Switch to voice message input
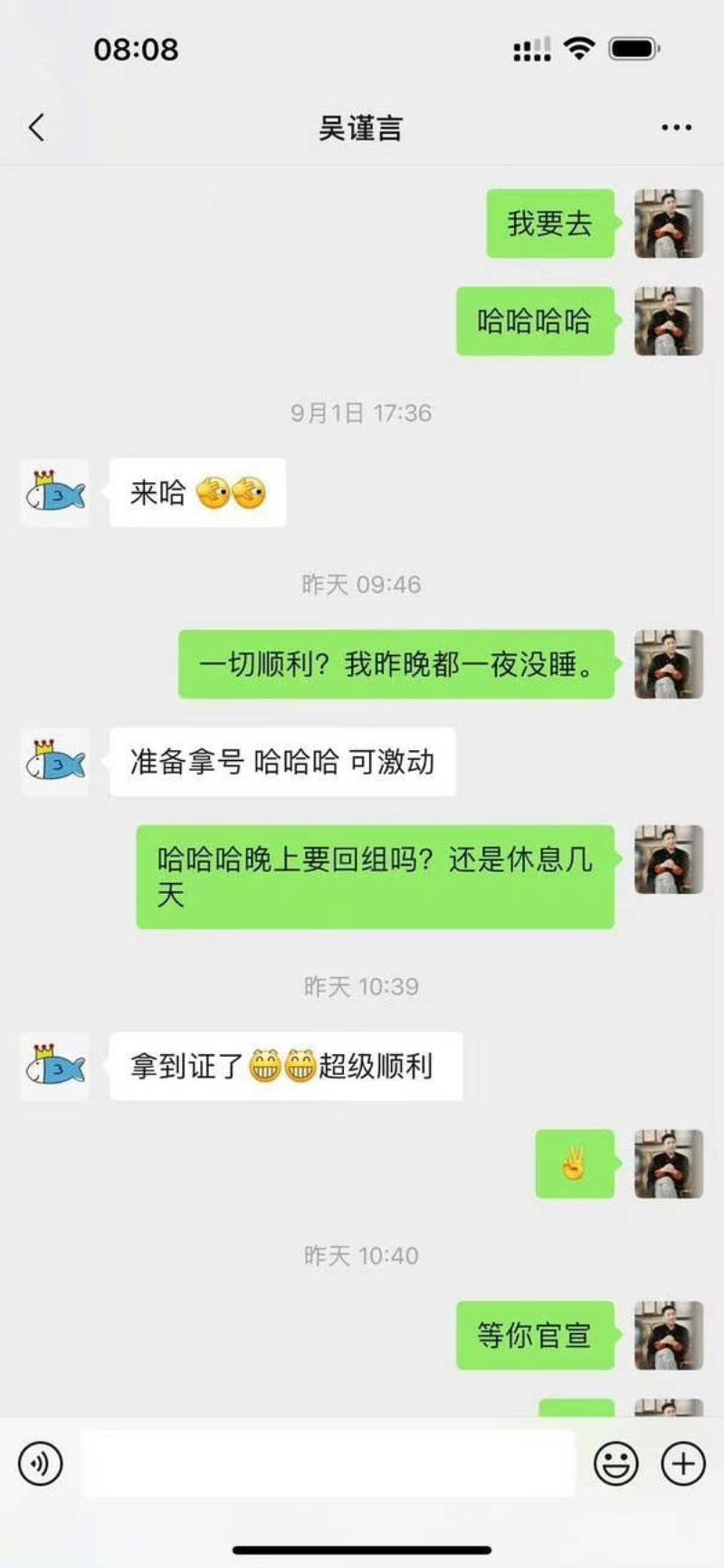The width and height of the screenshot is (724, 1568). (41, 1463)
